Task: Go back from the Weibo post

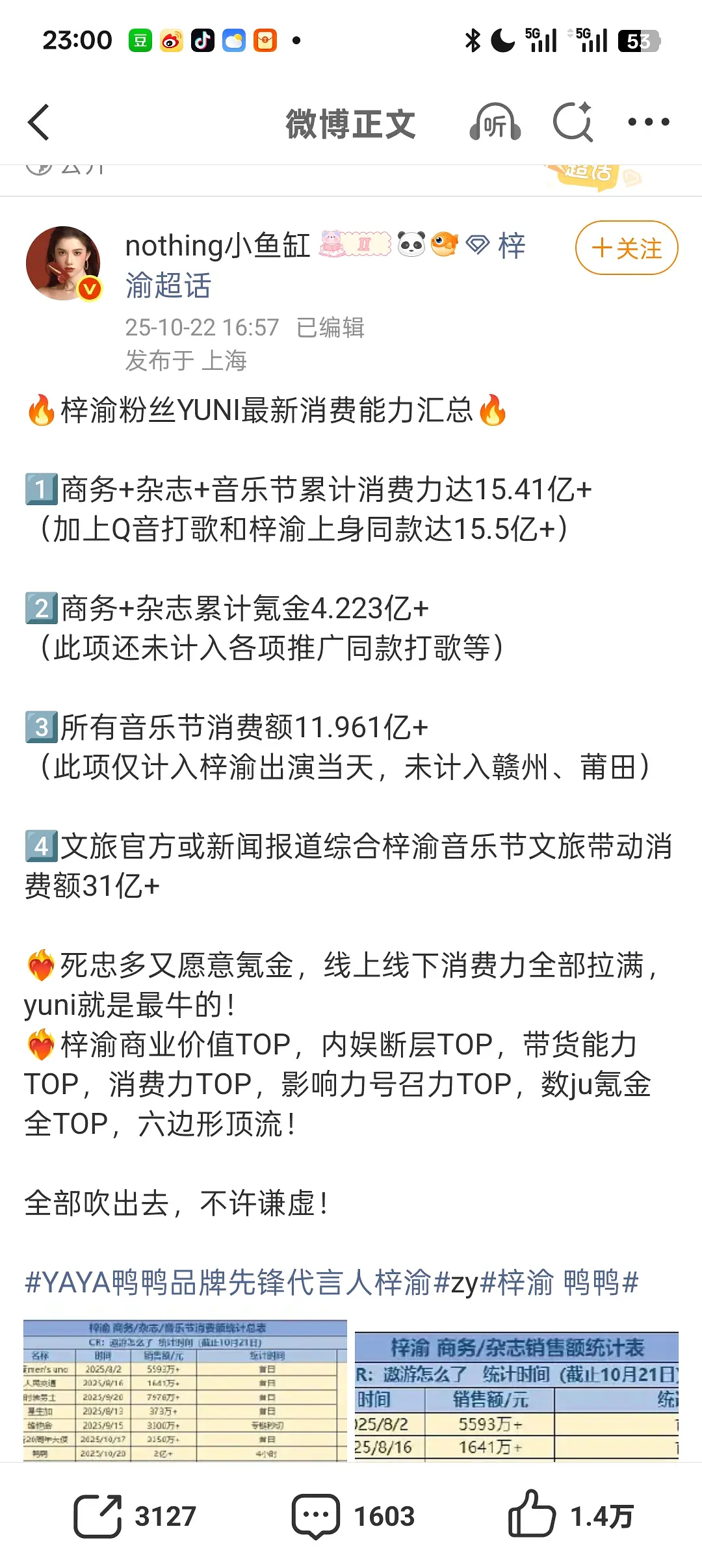Action: (x=39, y=122)
